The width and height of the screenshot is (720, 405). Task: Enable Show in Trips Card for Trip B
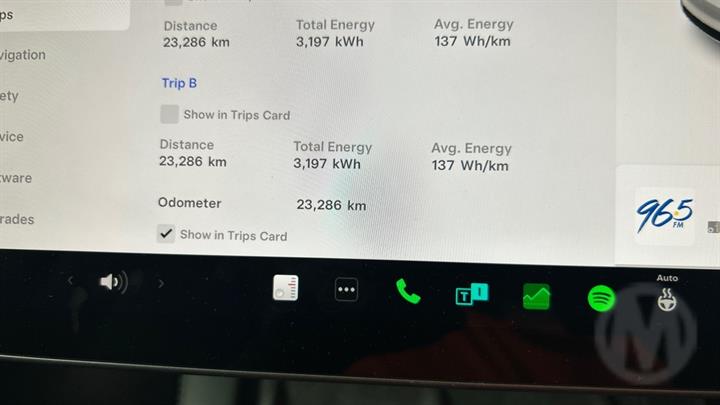(x=170, y=114)
